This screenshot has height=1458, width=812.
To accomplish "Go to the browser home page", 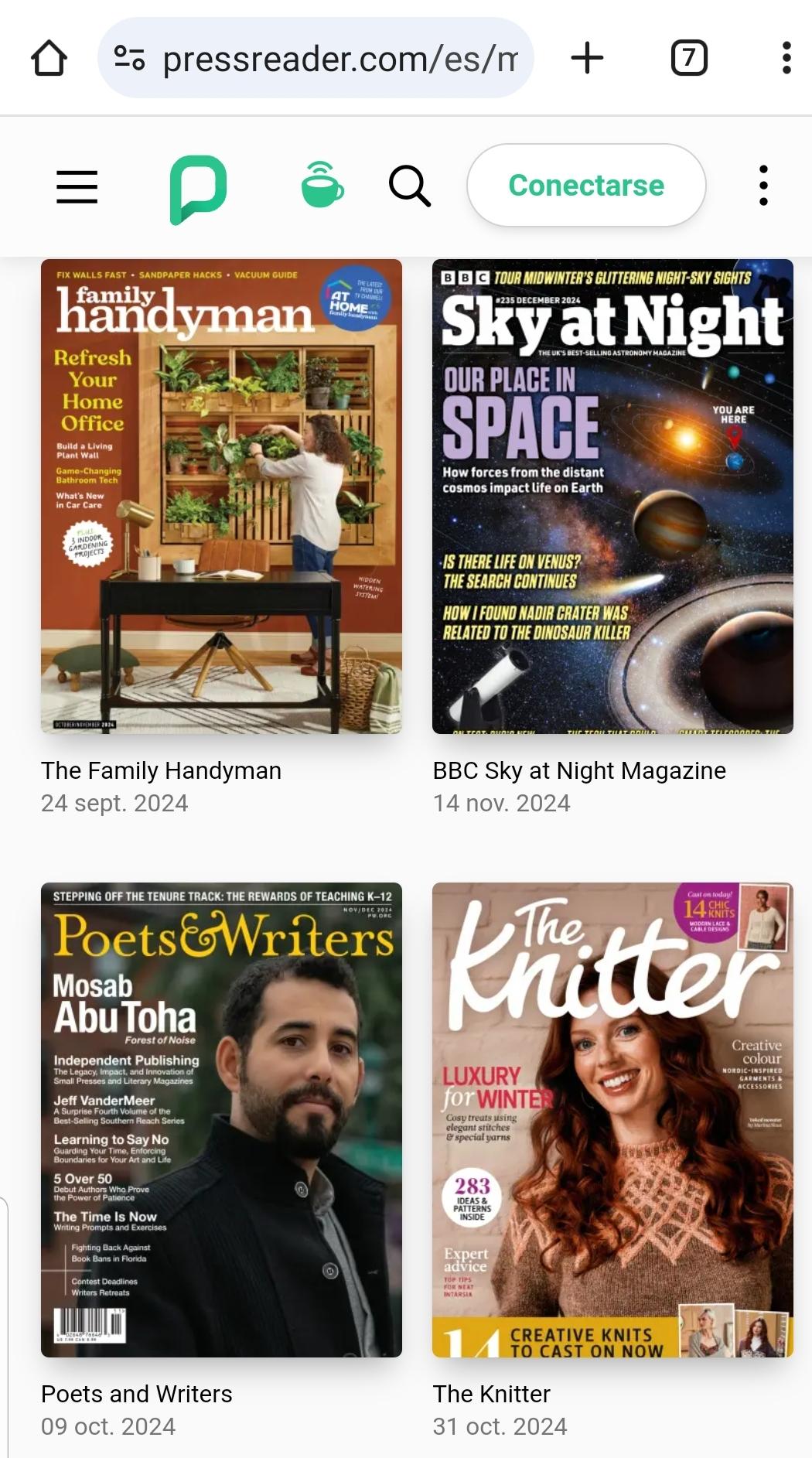I will click(x=49, y=58).
